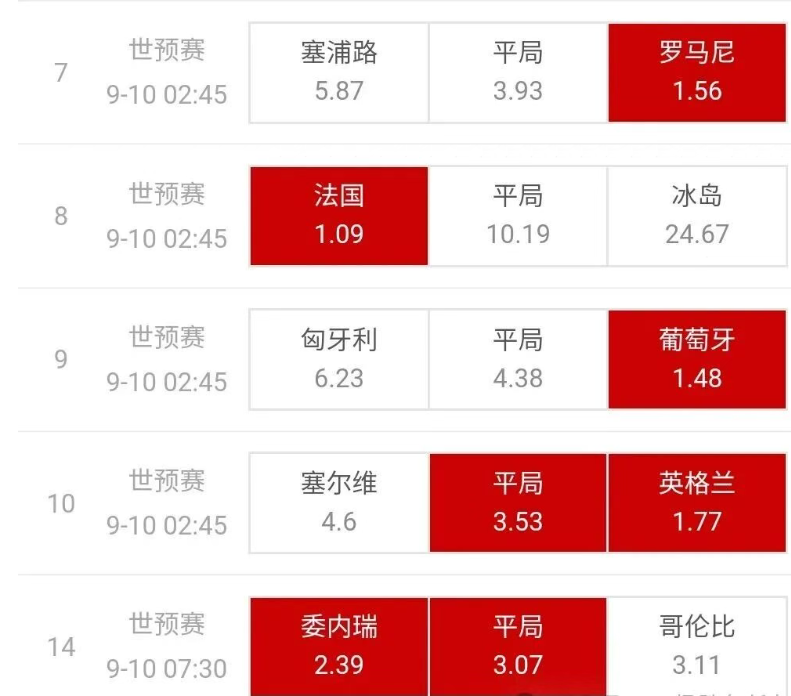Deselect 葡萄牙 at 1.48

pos(697,359)
